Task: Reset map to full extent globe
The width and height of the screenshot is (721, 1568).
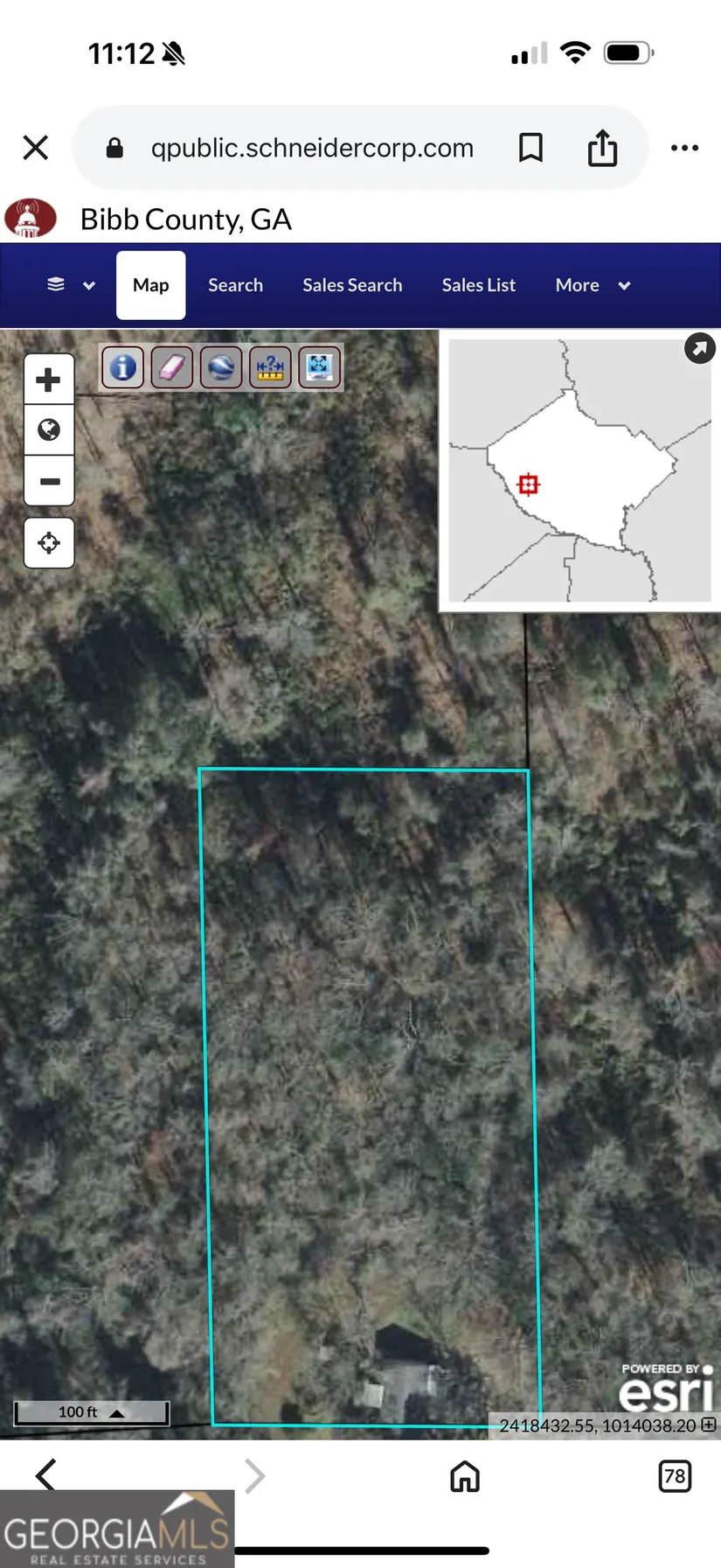Action: 49,429
